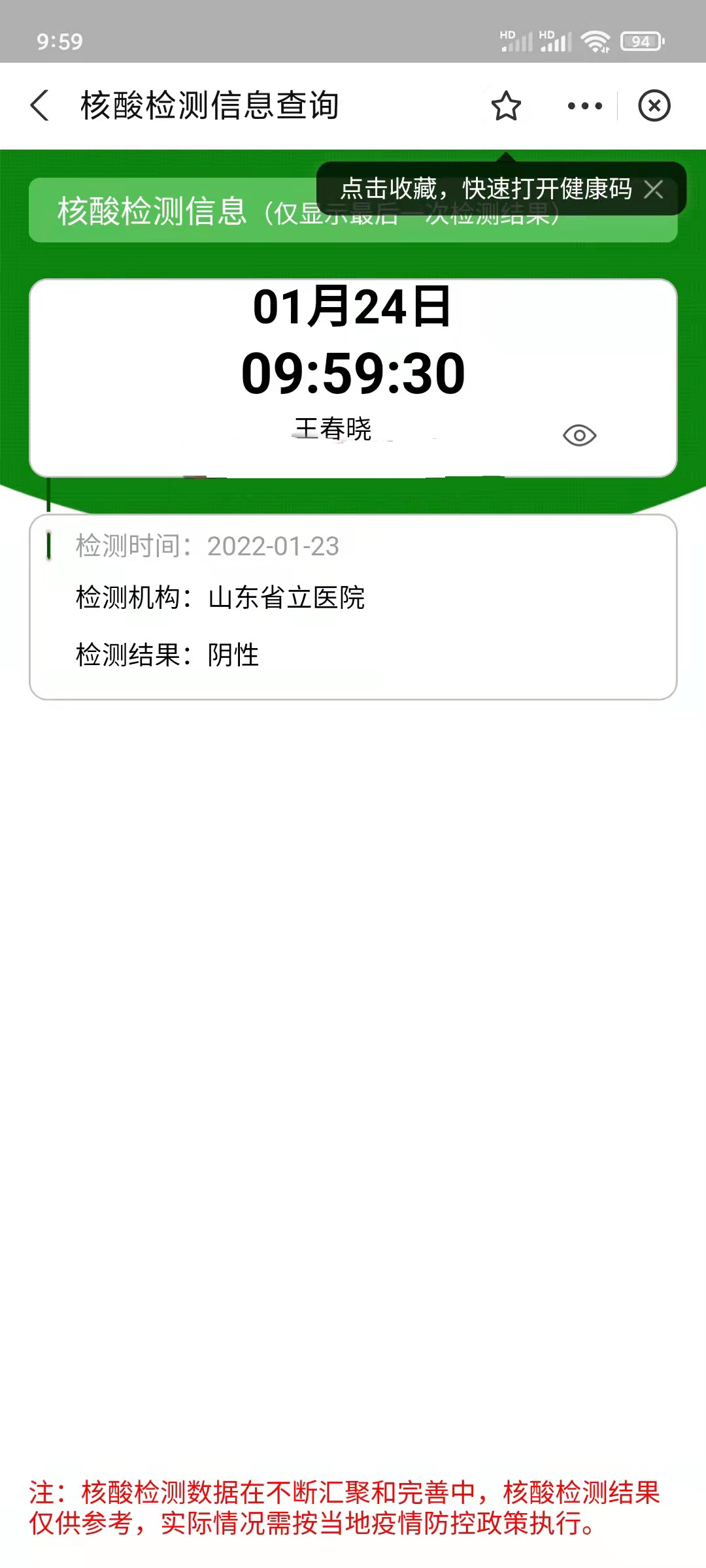Go back from nucleic acid test query
Screen dimensions: 706x1568
40,106
